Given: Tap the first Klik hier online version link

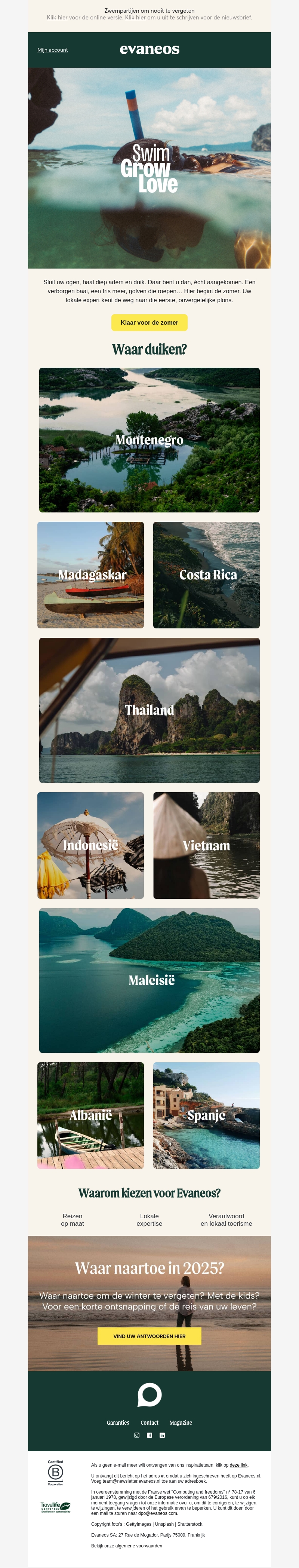Looking at the screenshot, I should point(57,18).
